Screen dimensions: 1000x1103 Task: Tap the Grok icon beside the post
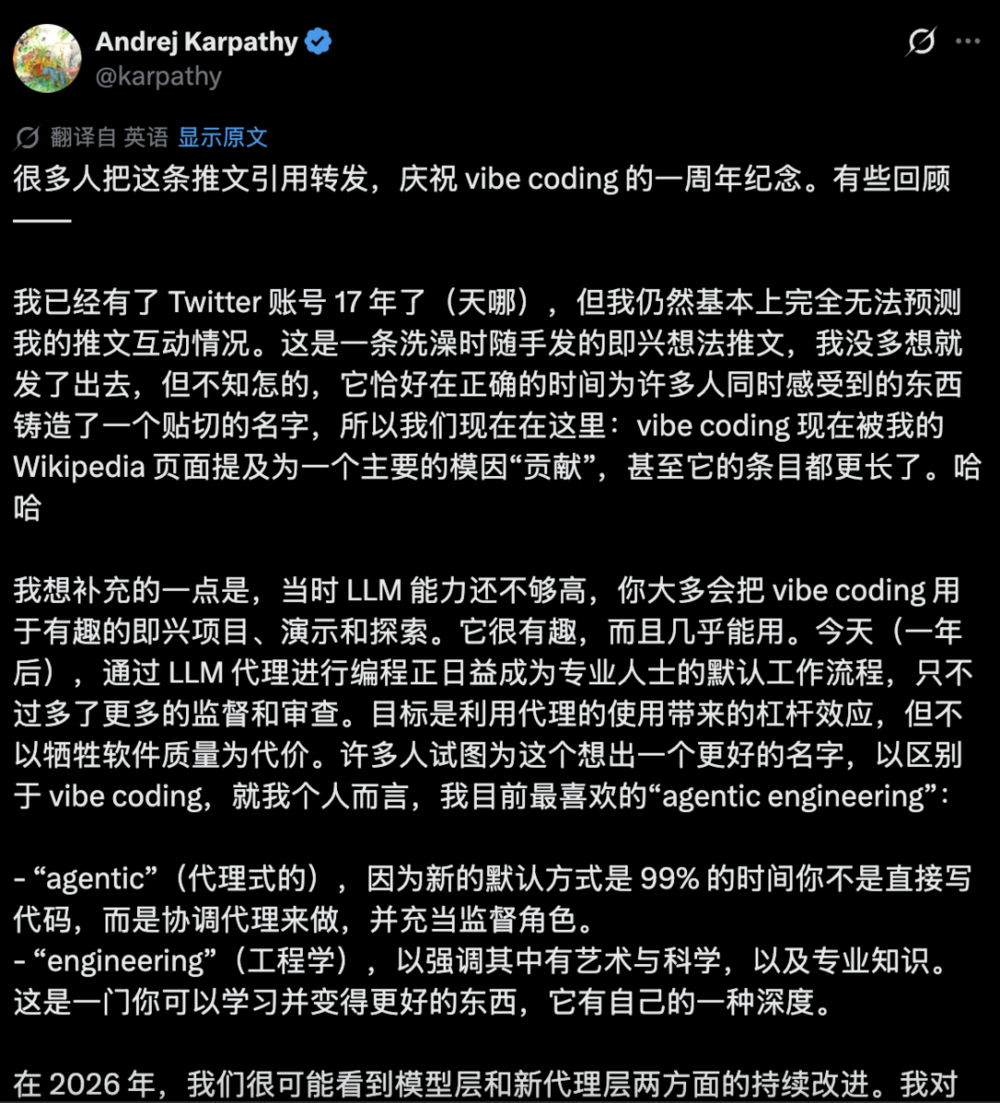920,42
